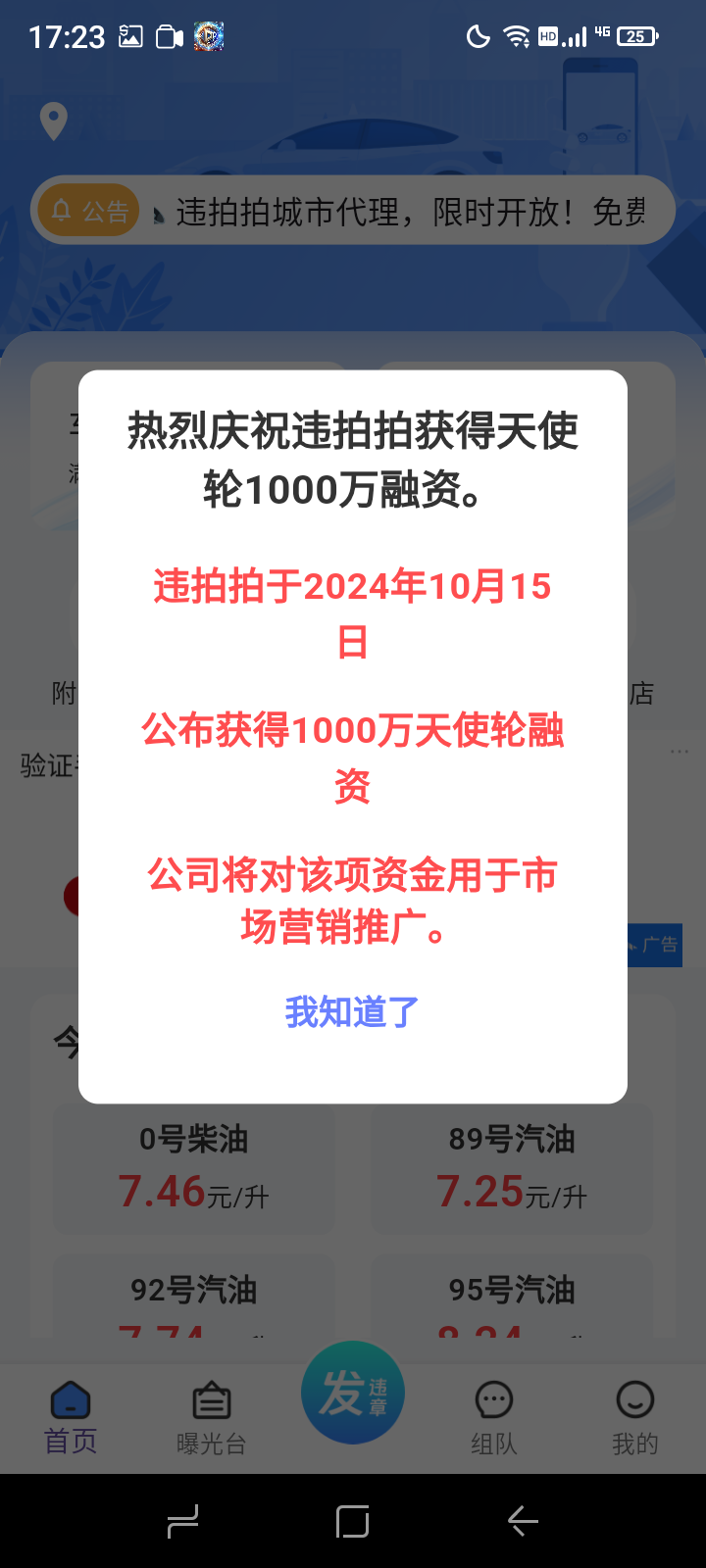Switch to the 曝光台 tab
The height and width of the screenshot is (1568, 706).
[x=211, y=1417]
